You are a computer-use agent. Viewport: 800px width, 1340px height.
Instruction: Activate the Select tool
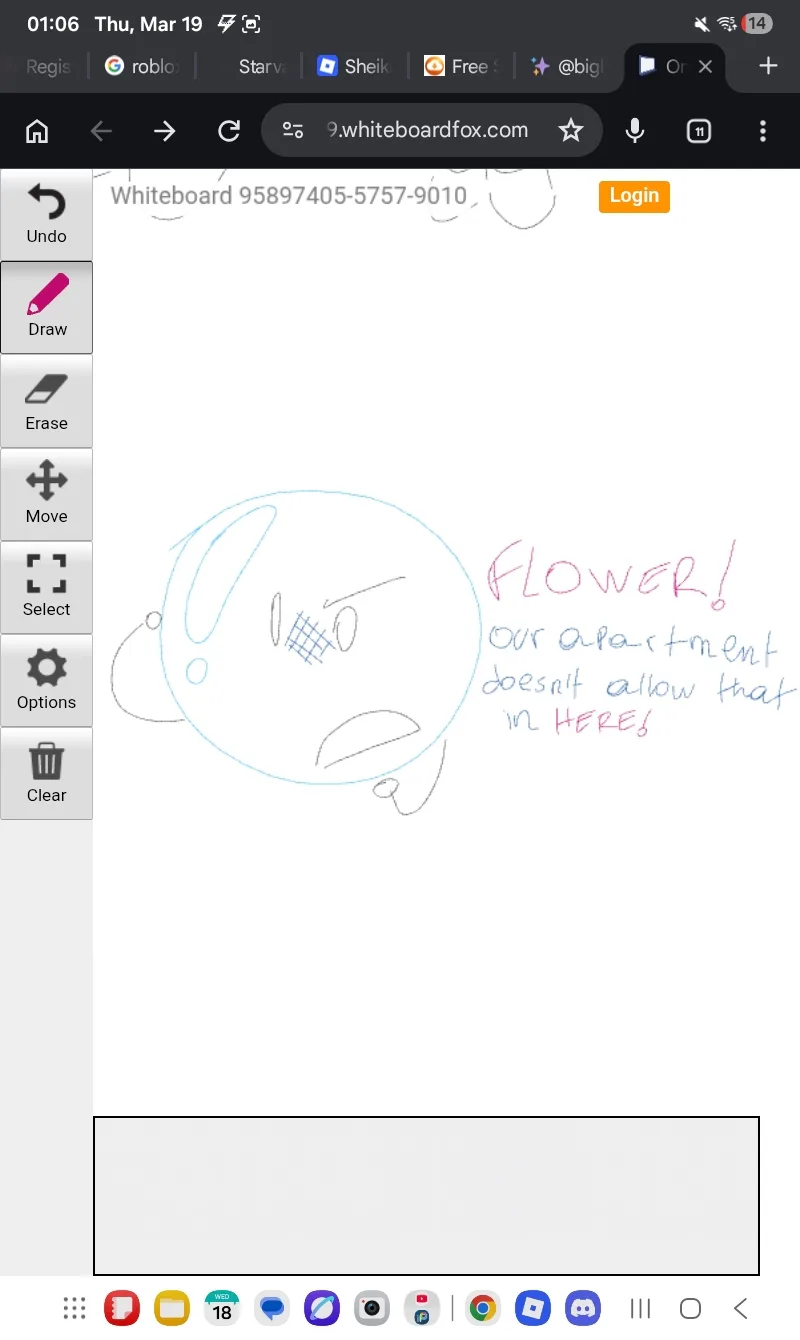[46, 587]
